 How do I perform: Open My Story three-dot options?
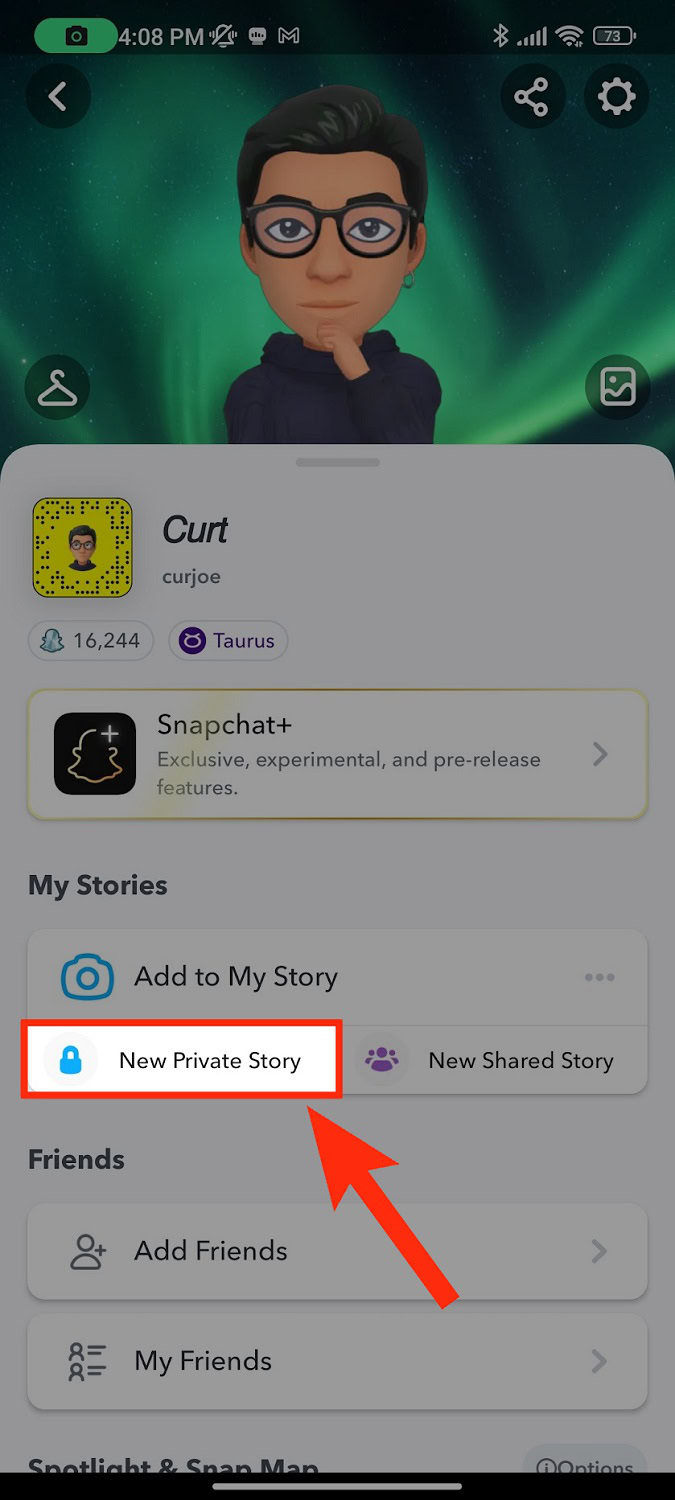[599, 977]
